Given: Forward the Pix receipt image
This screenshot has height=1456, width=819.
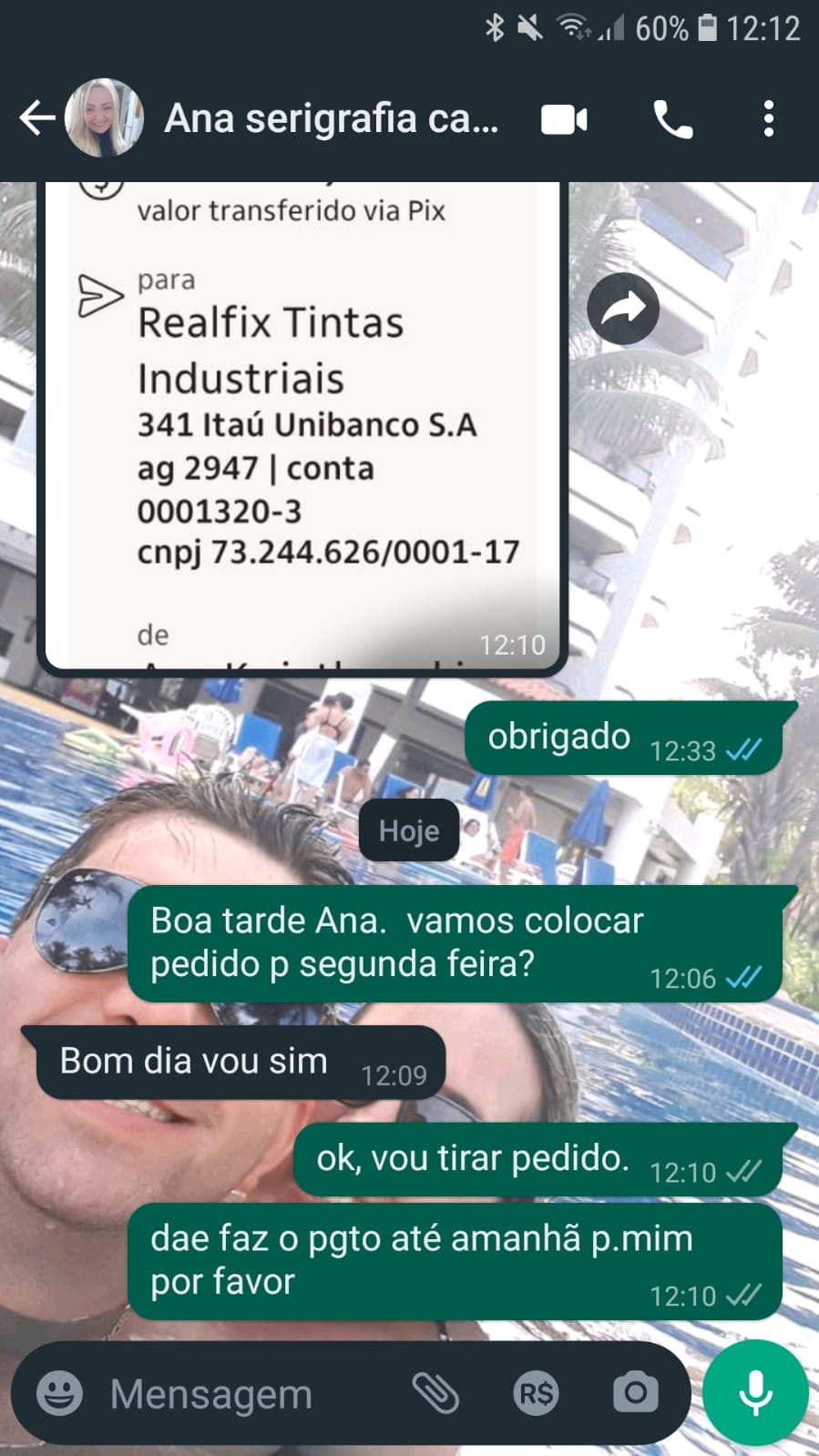Looking at the screenshot, I should (623, 309).
